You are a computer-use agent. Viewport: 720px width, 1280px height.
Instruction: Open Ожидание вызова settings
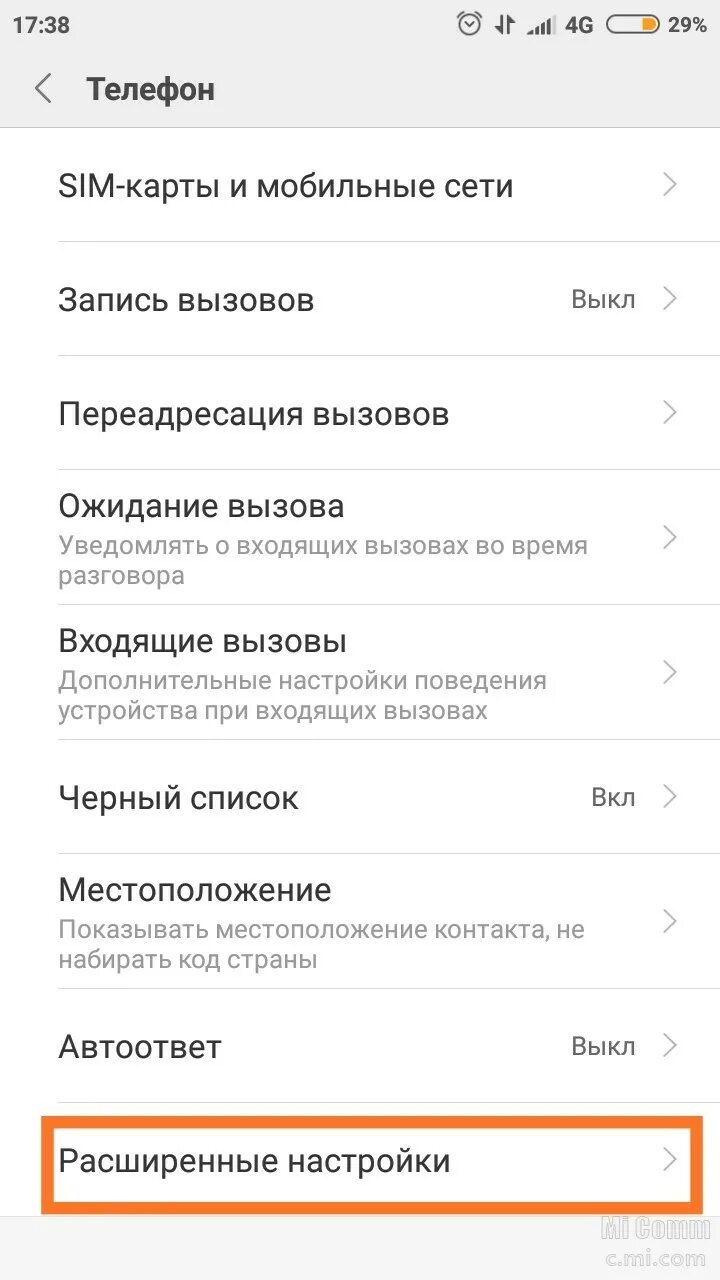[360, 538]
